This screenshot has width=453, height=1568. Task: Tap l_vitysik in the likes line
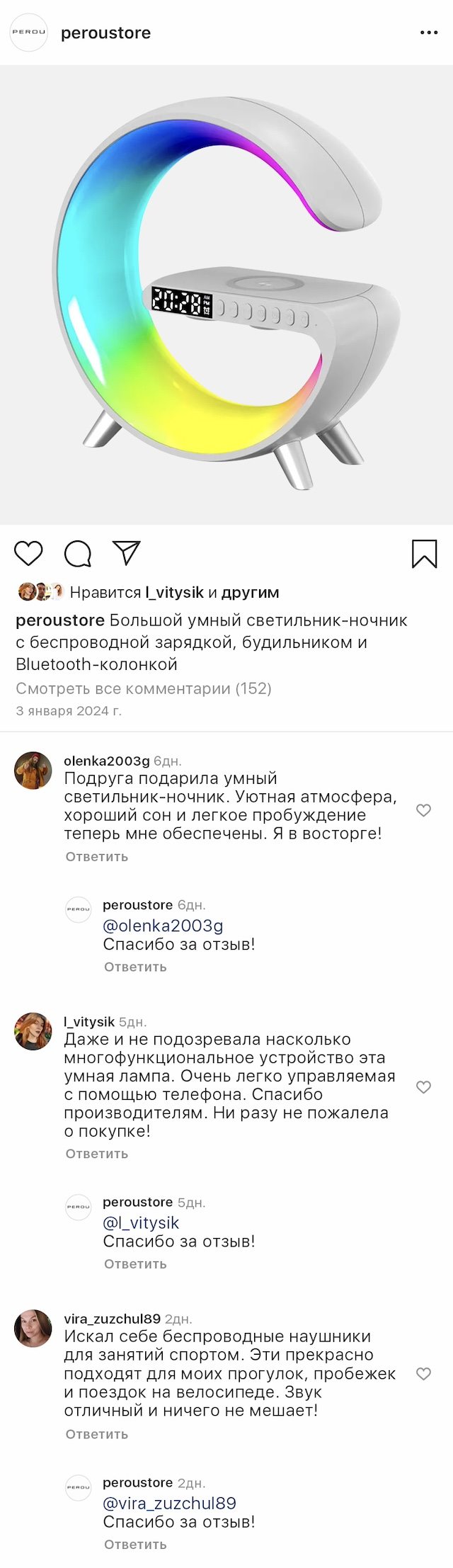tap(174, 592)
